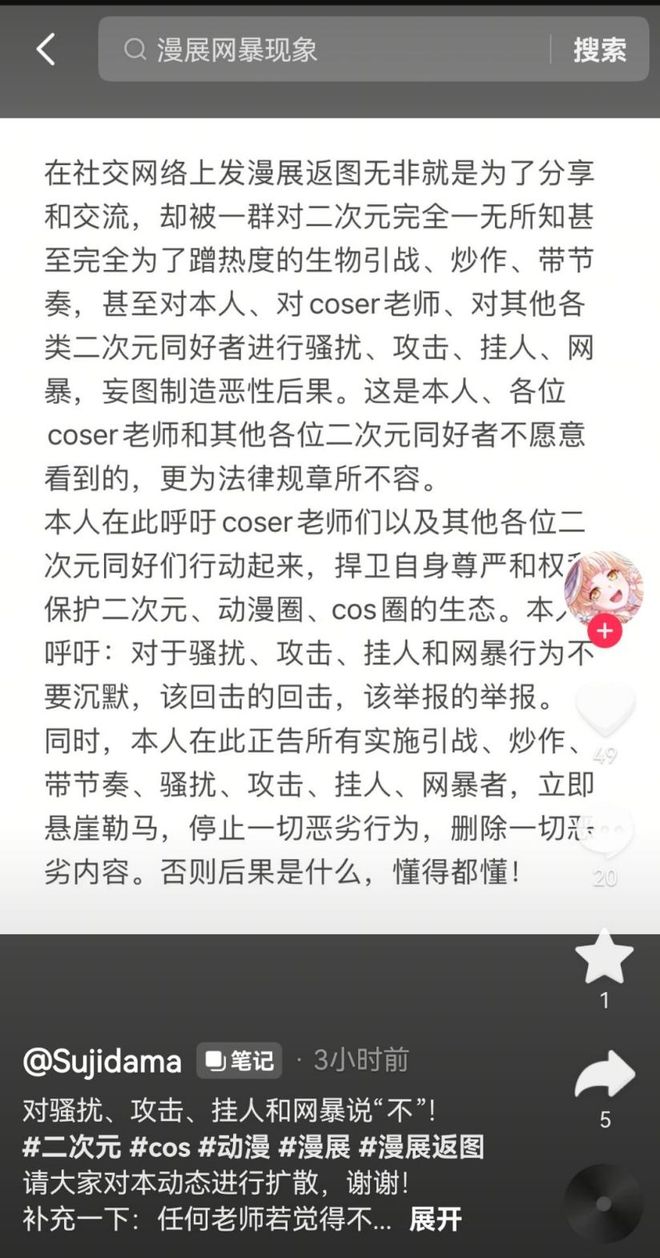
Task: Share this post via the arrow icon
Action: tap(604, 1076)
